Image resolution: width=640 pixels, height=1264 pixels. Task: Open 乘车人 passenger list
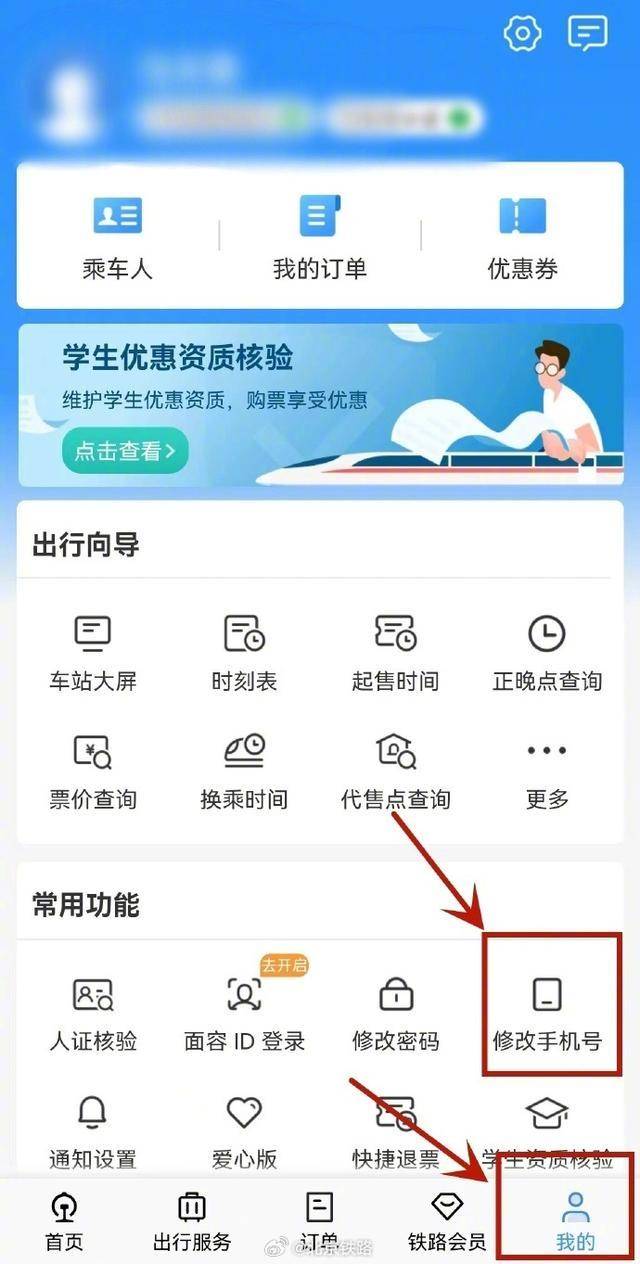coord(117,238)
